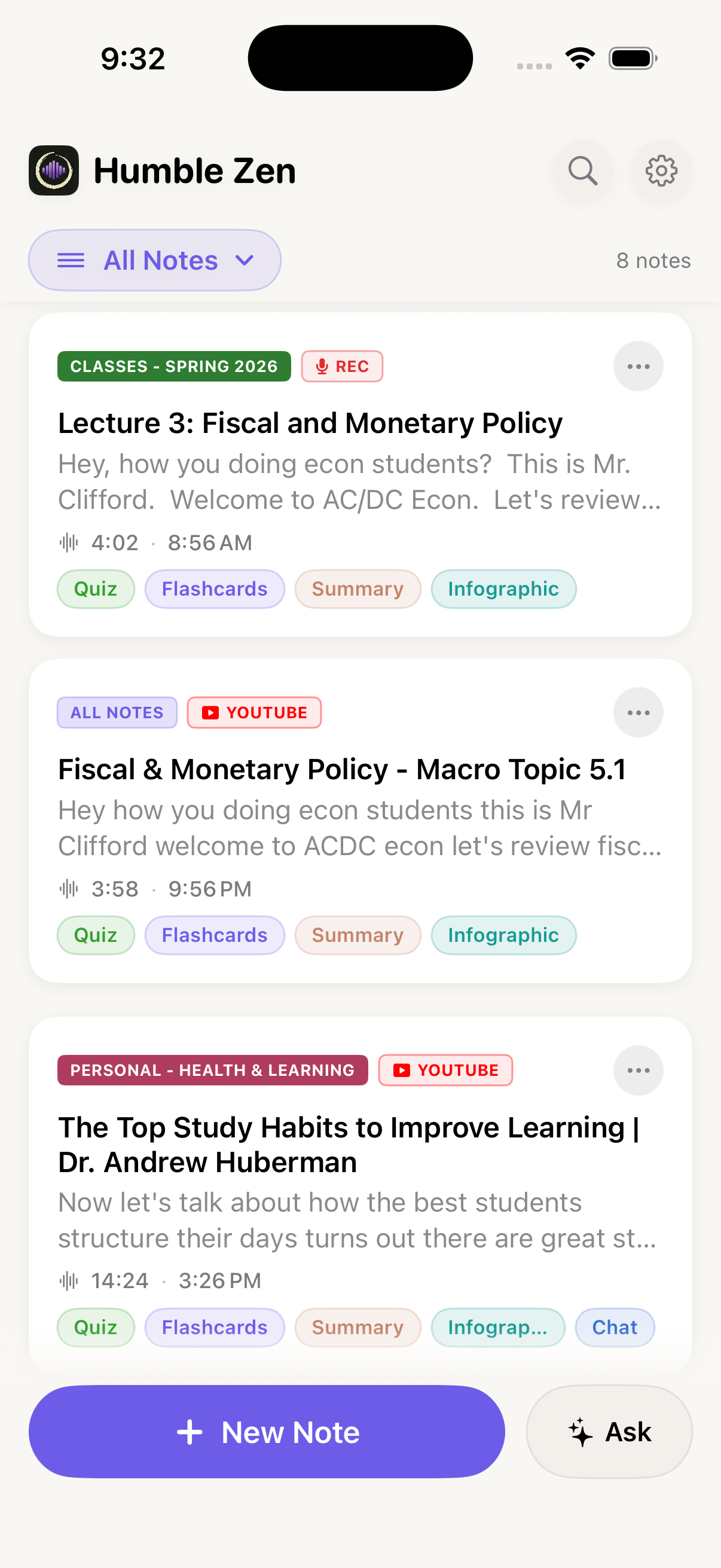
Task: Click the Humble Zen app logo
Action: point(54,170)
